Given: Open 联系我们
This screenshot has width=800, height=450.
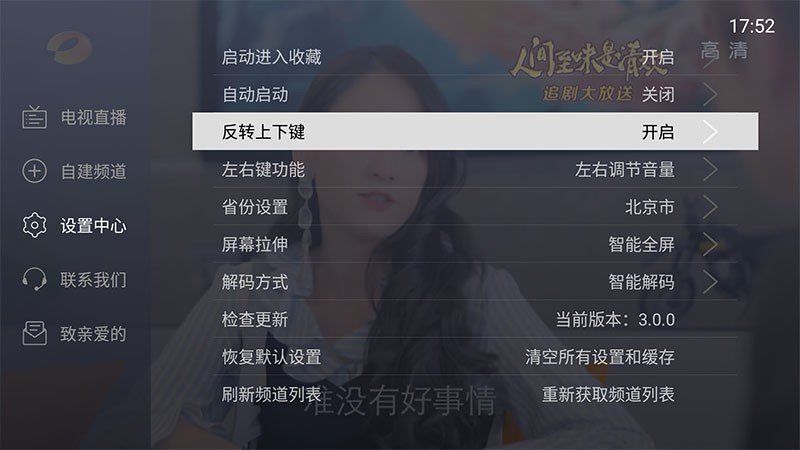Looking at the screenshot, I should tap(75, 279).
